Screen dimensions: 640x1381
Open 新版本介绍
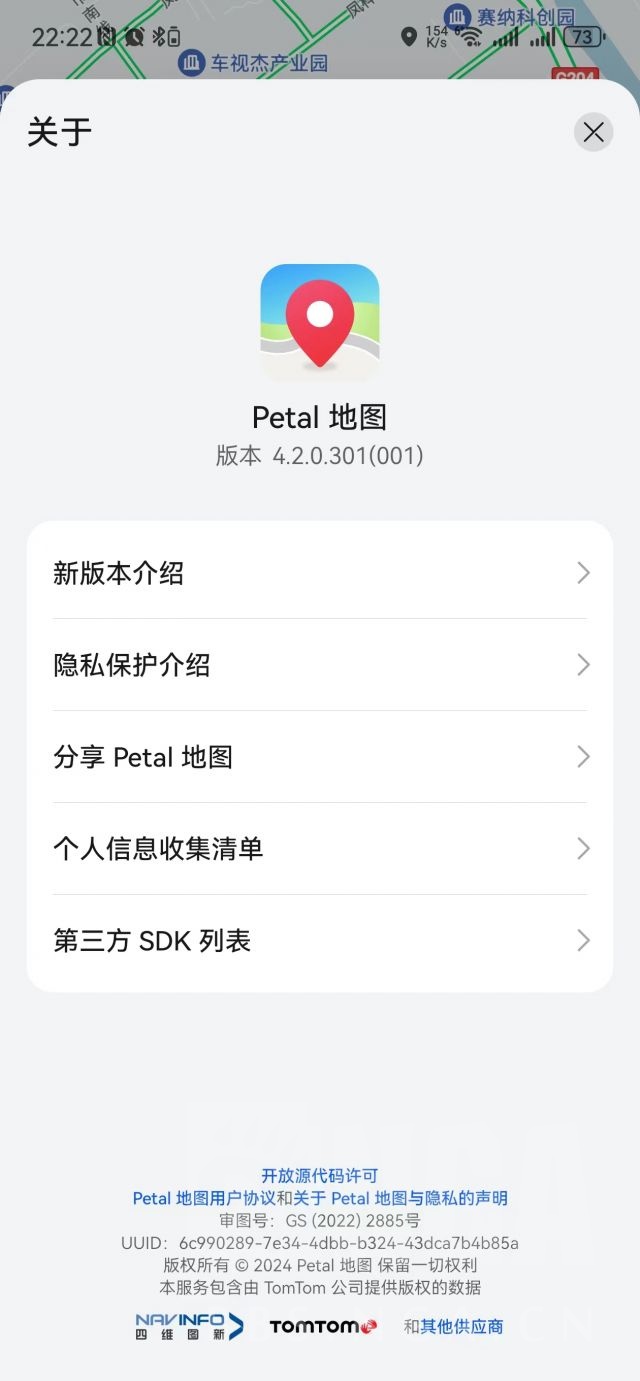320,573
